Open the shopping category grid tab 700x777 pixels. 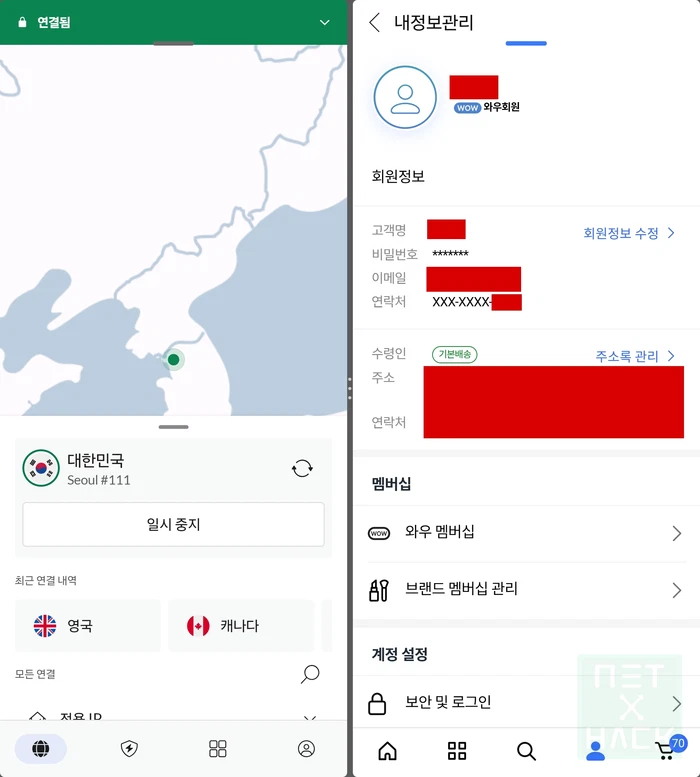457,751
